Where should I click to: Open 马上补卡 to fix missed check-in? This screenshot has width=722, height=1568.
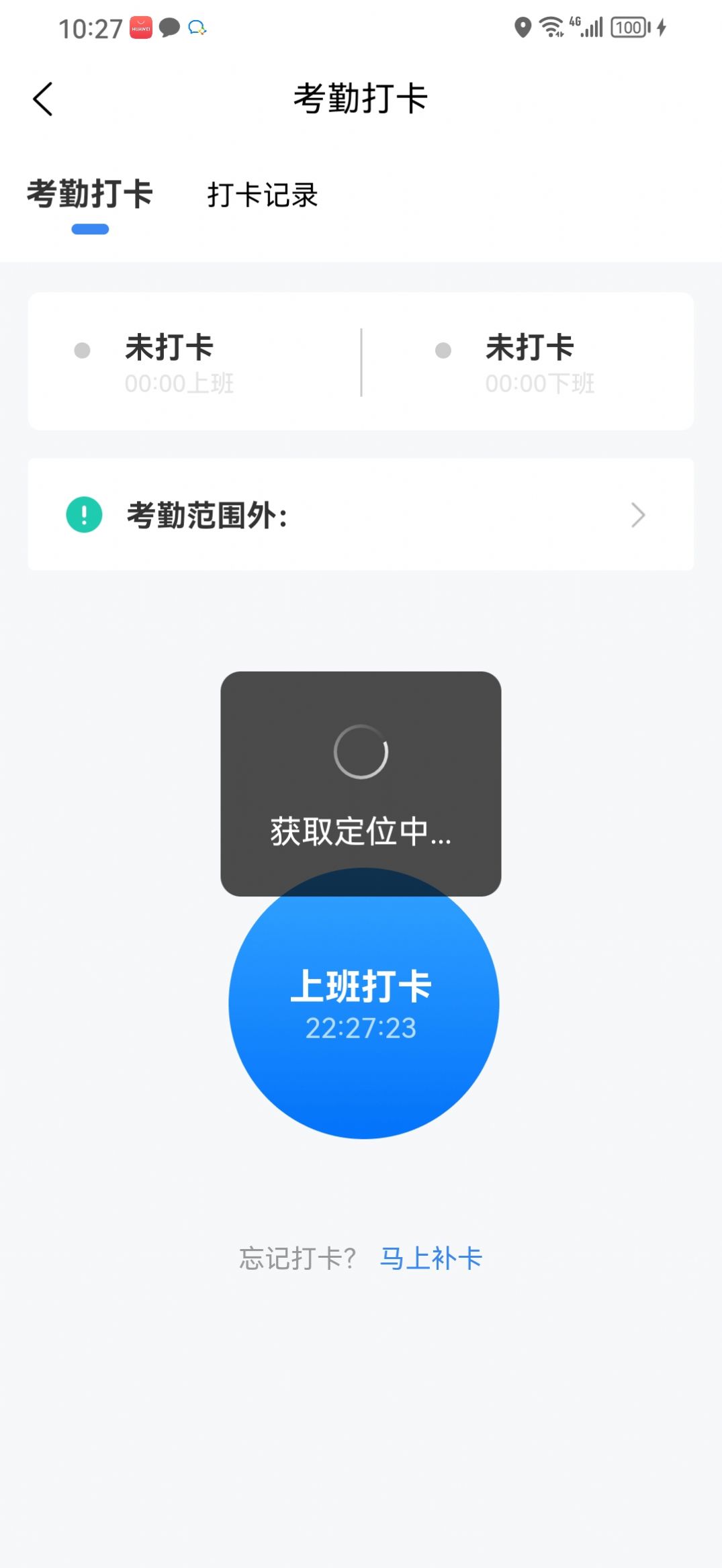pos(432,1257)
